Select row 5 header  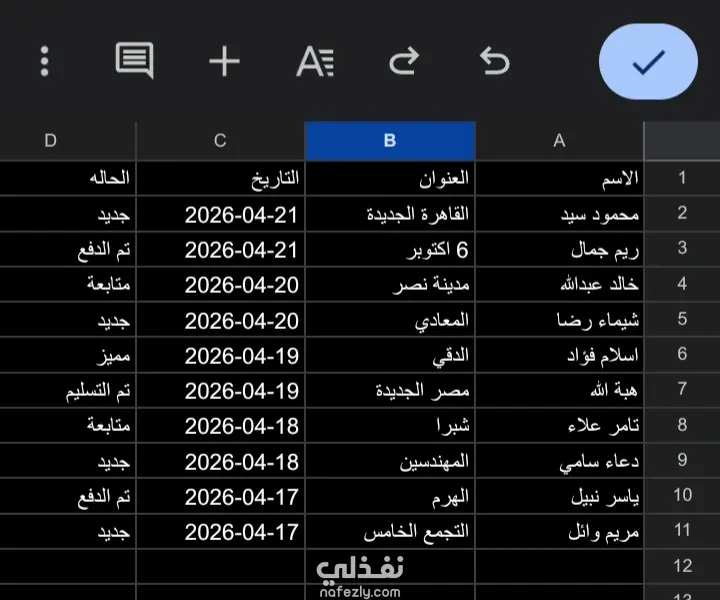pyautogui.click(x=682, y=319)
